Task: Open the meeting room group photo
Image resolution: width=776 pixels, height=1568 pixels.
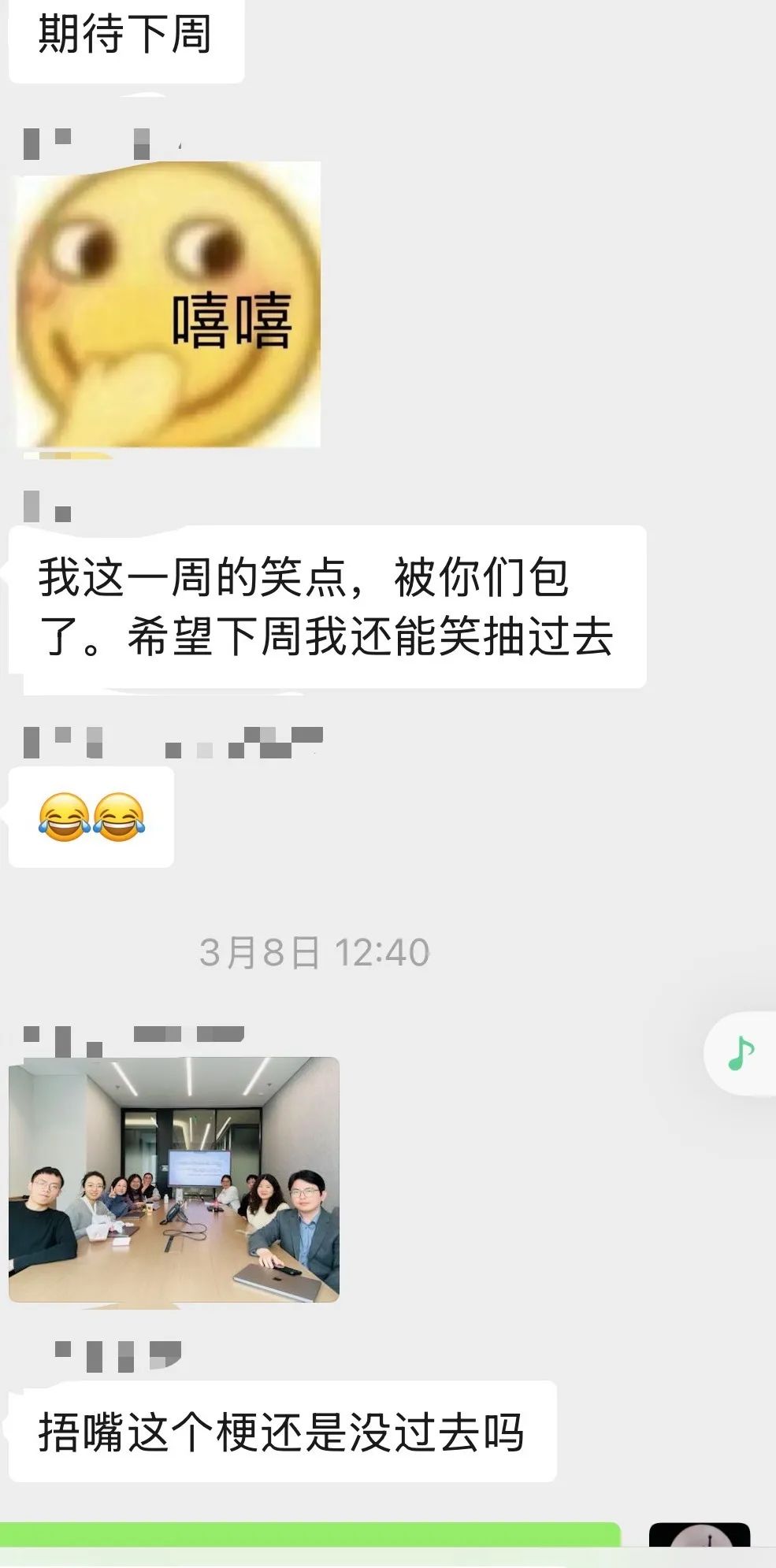Action: [173, 1179]
